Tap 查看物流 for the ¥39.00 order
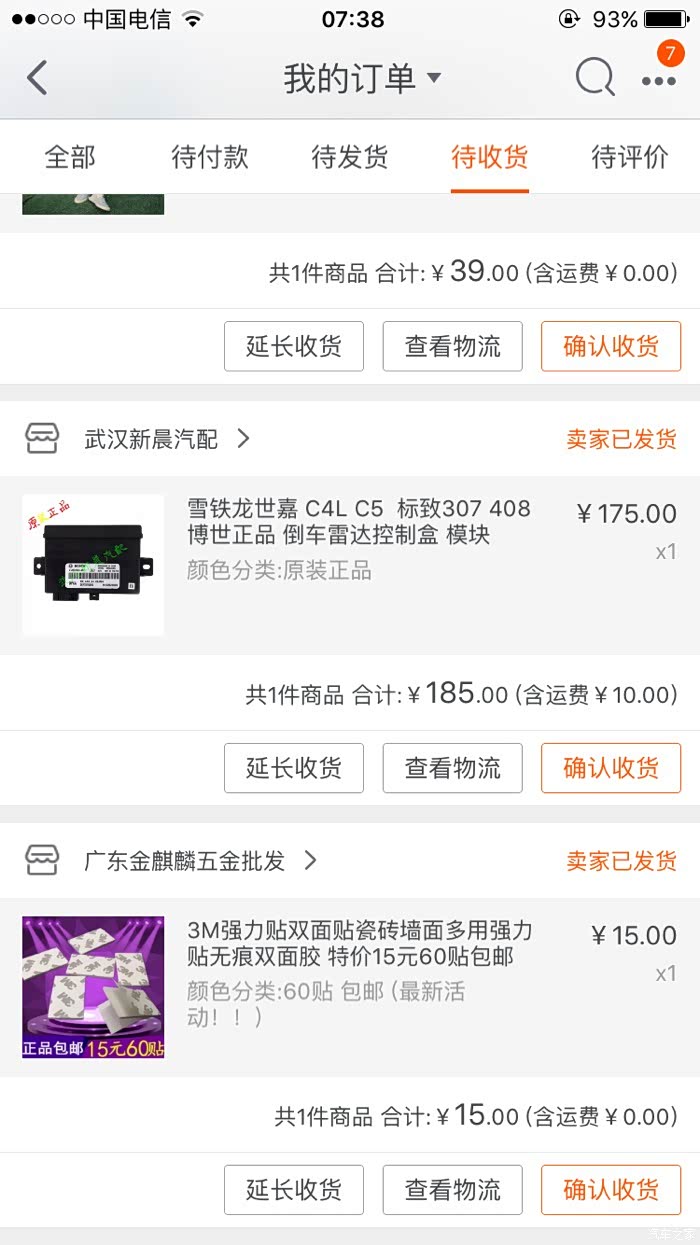The image size is (700, 1245). [x=452, y=346]
